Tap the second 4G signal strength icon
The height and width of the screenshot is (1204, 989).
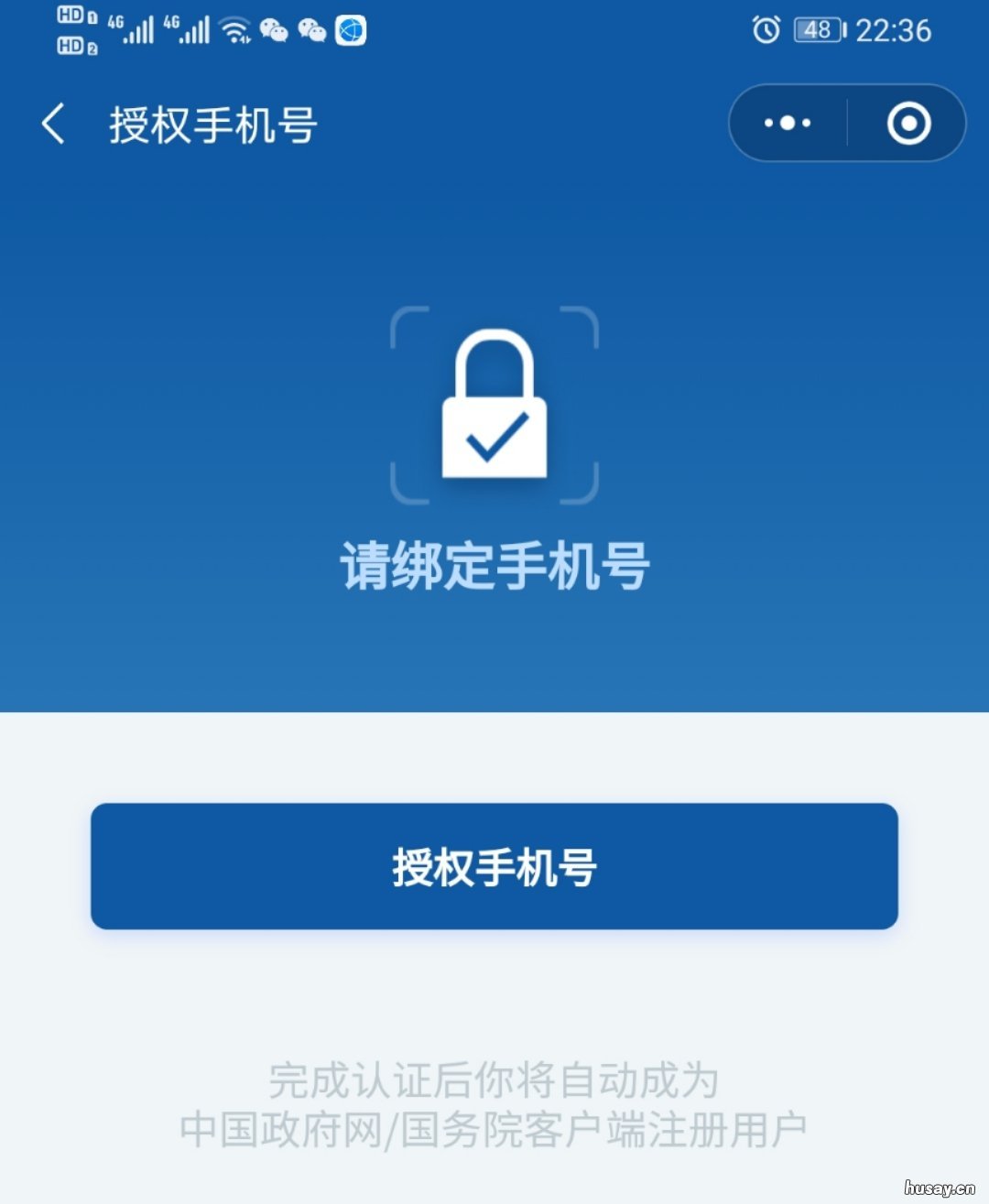point(188,30)
